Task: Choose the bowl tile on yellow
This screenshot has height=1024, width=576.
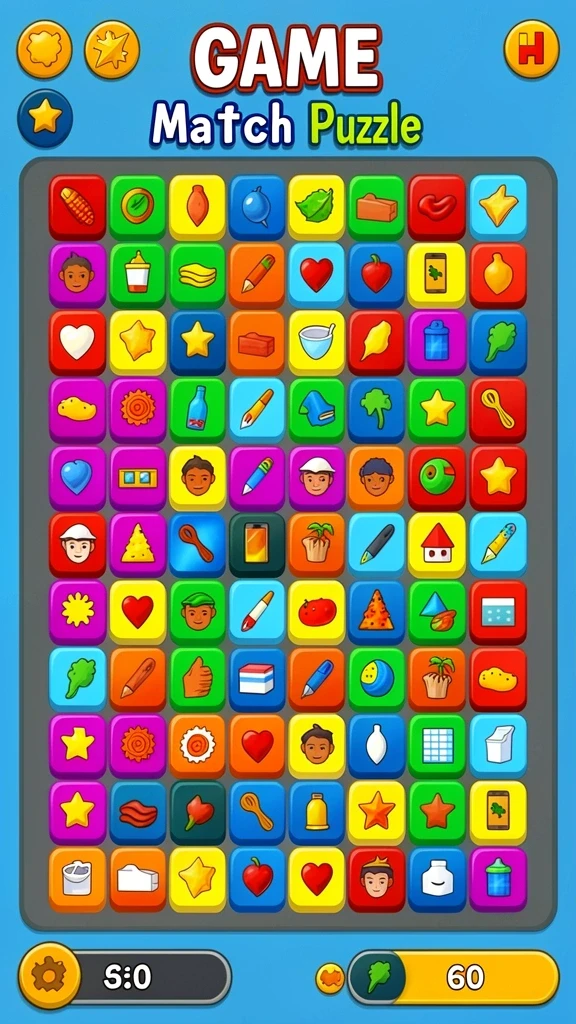Action: click(317, 342)
